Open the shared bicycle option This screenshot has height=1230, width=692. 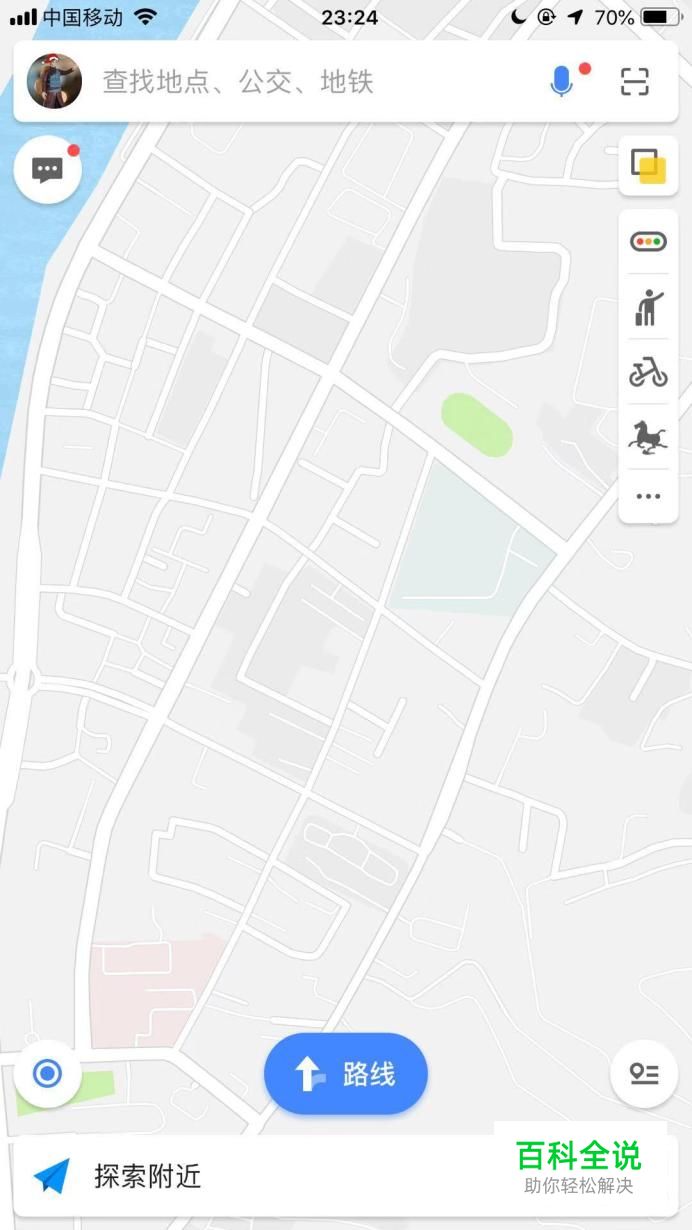tap(648, 373)
